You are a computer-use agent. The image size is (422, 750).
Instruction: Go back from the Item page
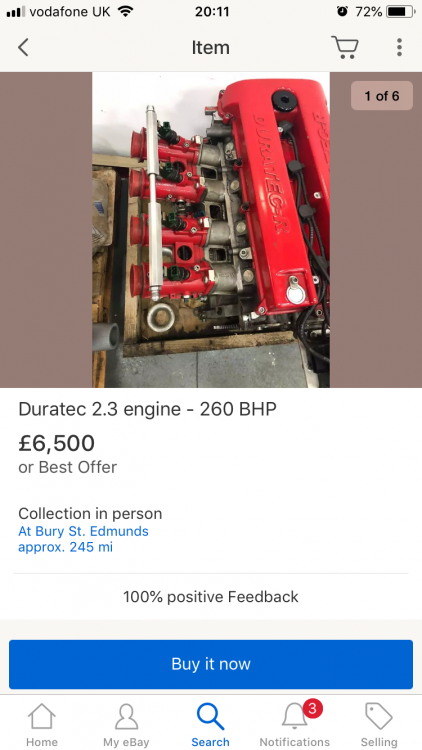click(x=23, y=47)
